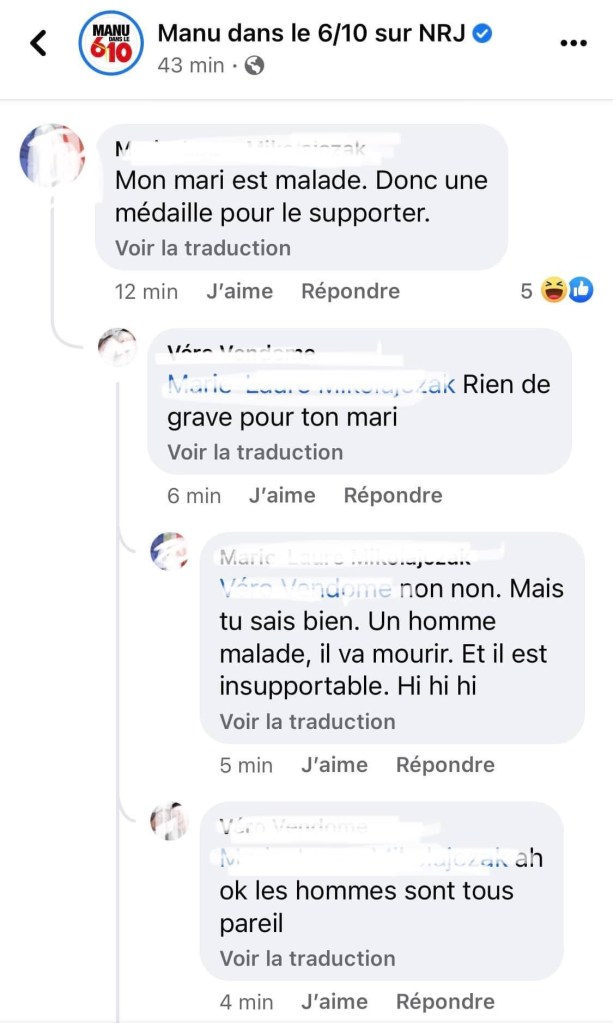613x1023 pixels.
Task: Translate the 'non non. Mais tu sais bien' reply
Action: [x=307, y=721]
